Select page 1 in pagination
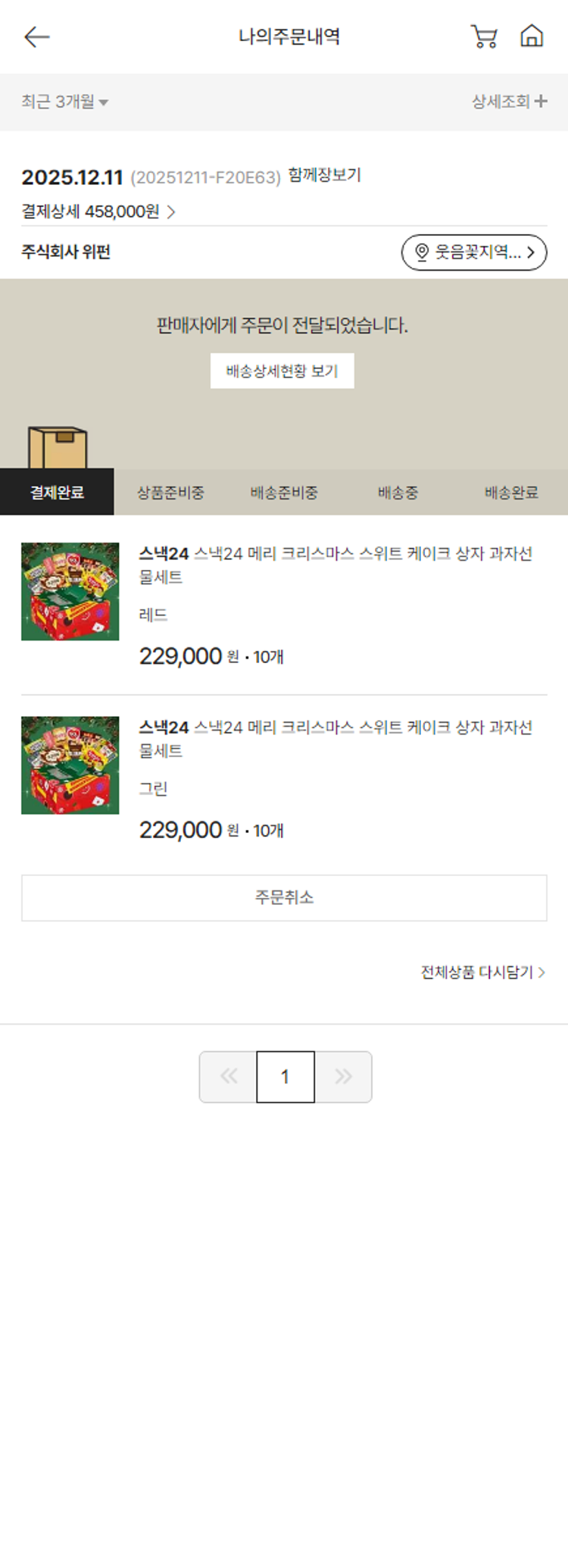The width and height of the screenshot is (568, 1568). 286,1077
